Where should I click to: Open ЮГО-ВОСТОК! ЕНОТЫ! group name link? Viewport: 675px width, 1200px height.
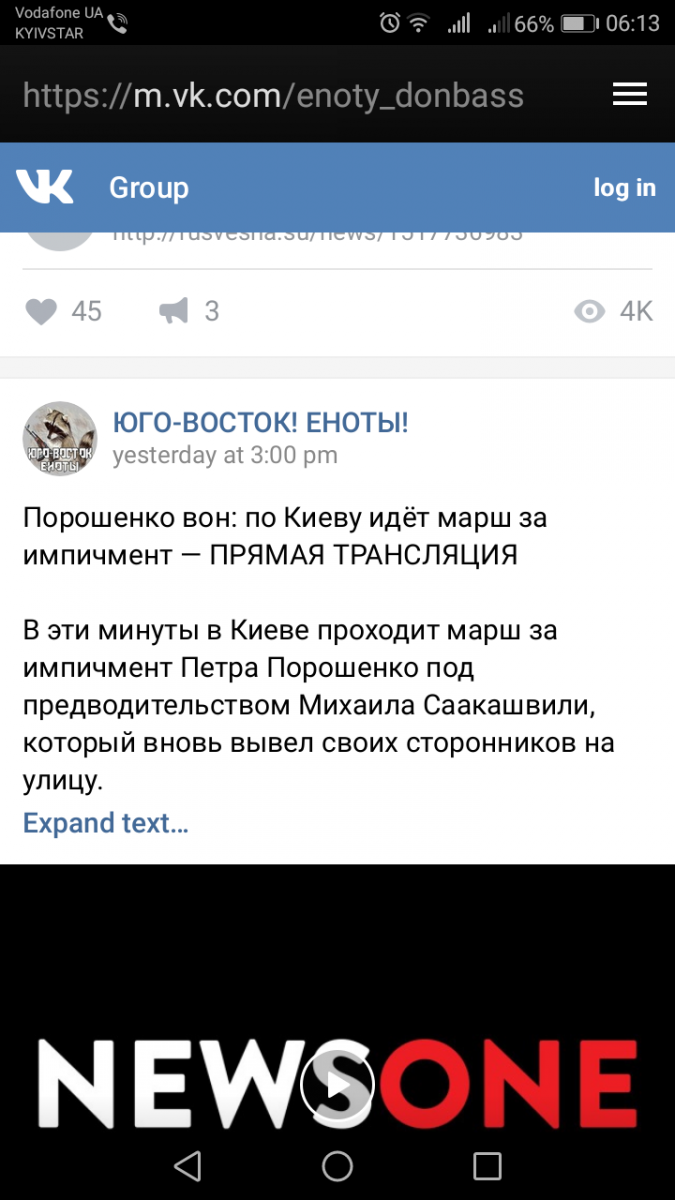(x=260, y=423)
